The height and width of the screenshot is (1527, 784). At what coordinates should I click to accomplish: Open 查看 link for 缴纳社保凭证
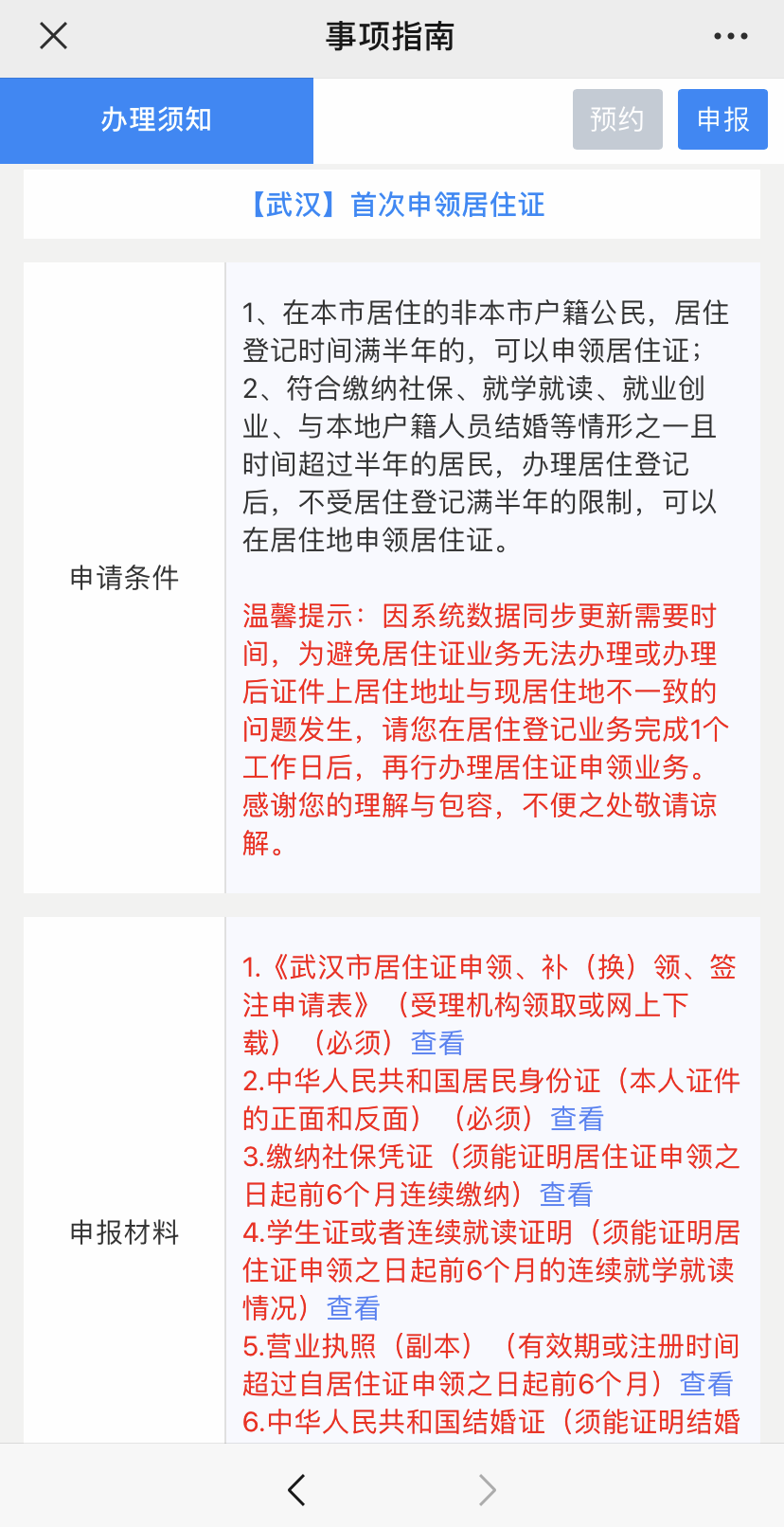click(565, 1195)
